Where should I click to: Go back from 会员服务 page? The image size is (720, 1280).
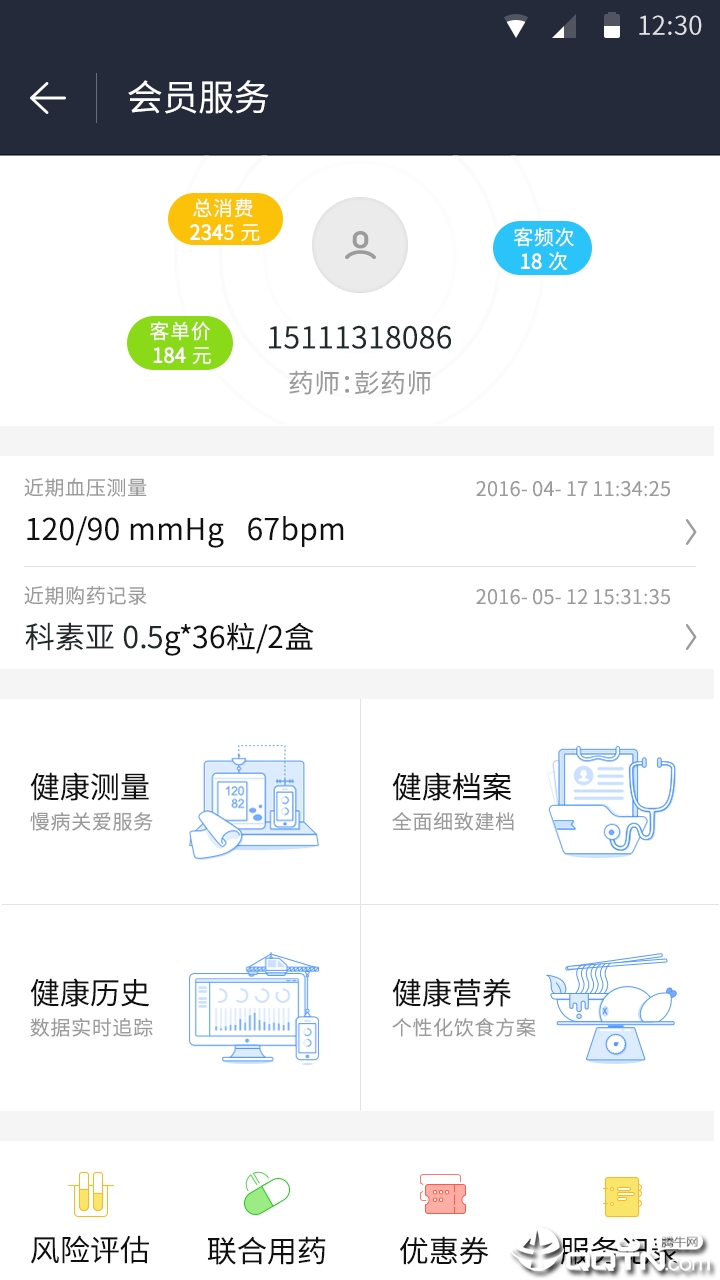click(x=47, y=98)
